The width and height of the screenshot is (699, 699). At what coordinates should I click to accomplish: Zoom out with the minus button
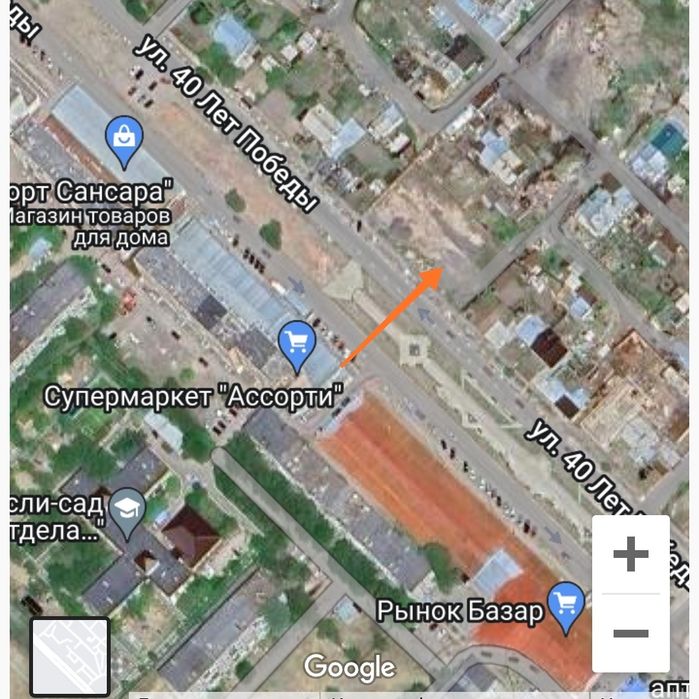click(630, 633)
